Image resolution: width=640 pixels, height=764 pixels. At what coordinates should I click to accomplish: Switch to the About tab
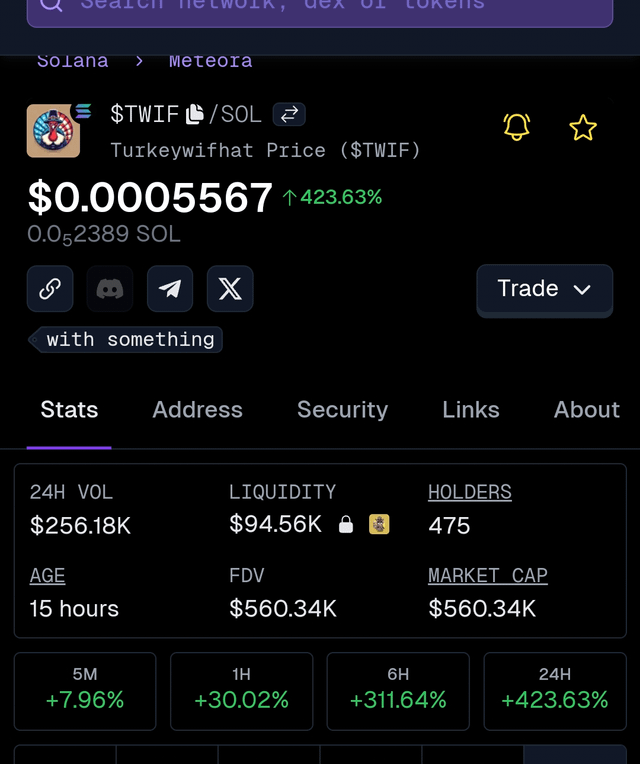(587, 410)
